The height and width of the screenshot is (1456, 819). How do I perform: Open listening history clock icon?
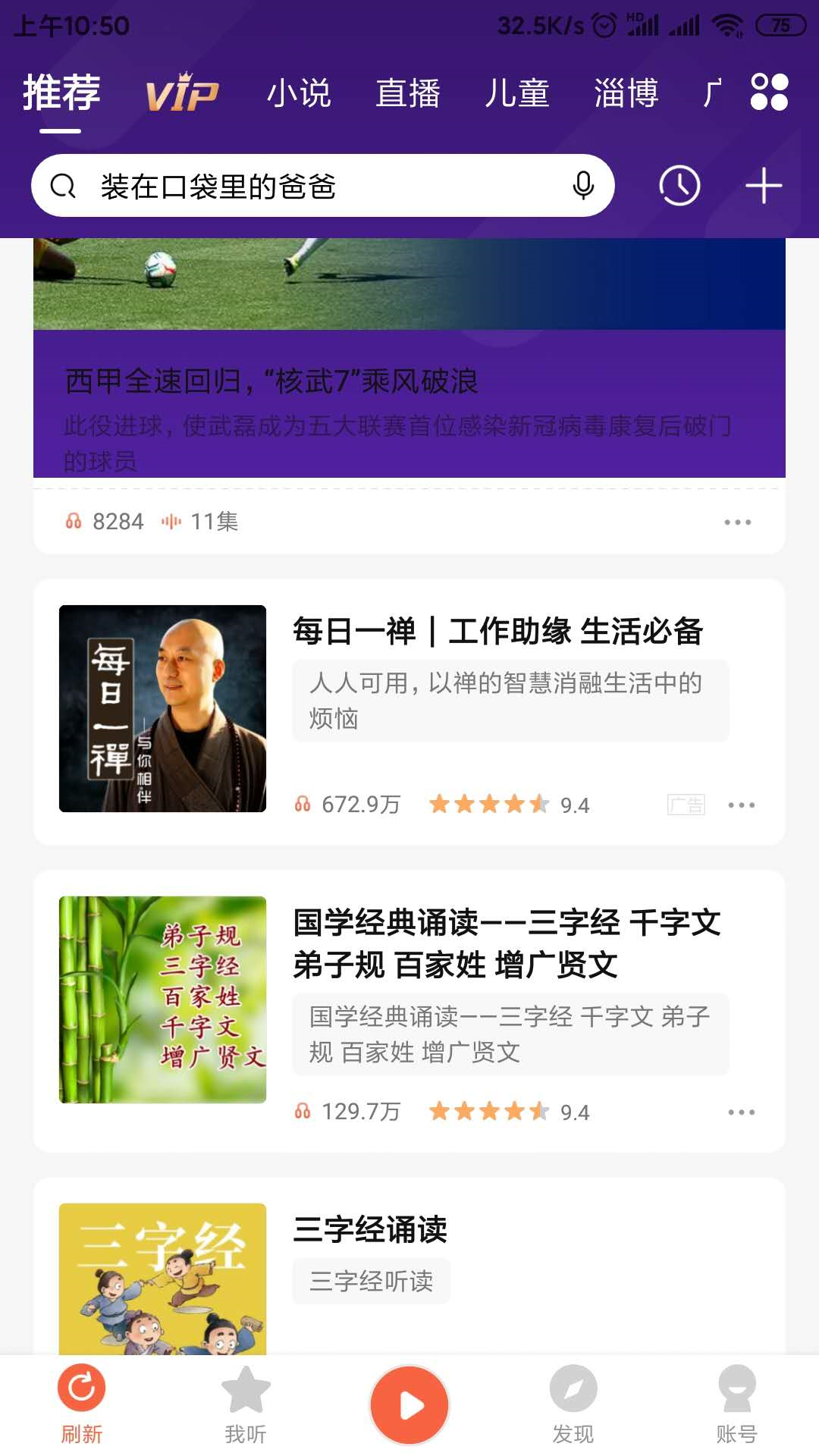(x=679, y=186)
